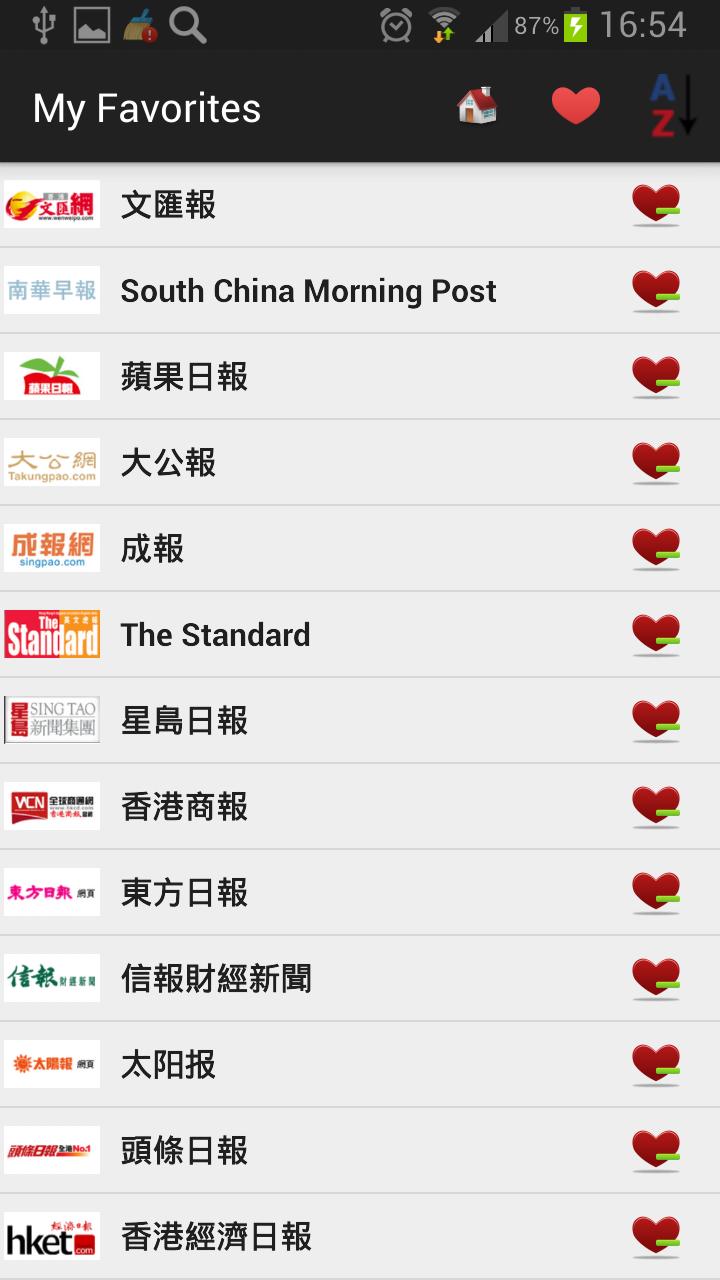
Task: Tap the Takungpao.com logo thumbnail
Action: pyautogui.click(x=52, y=462)
